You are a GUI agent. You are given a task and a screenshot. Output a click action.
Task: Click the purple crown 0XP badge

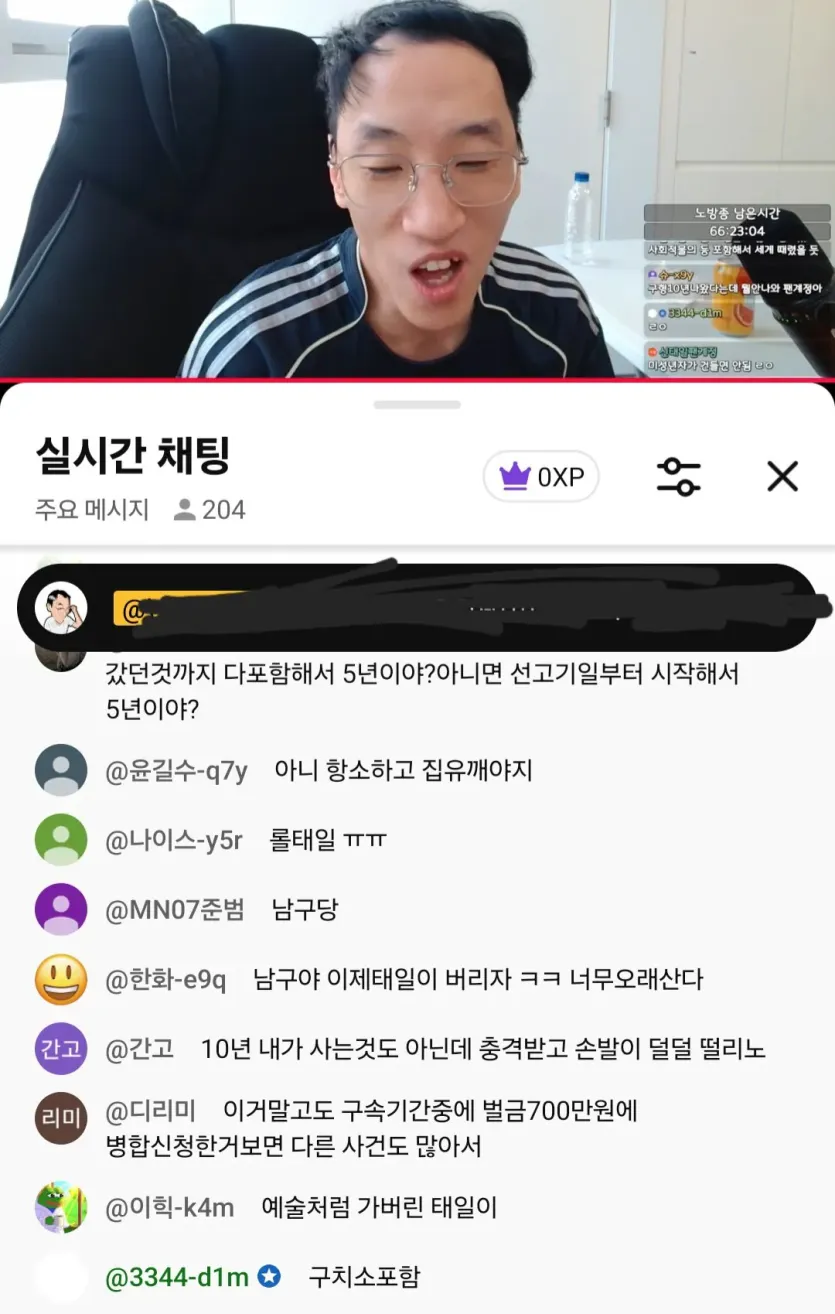(x=540, y=477)
